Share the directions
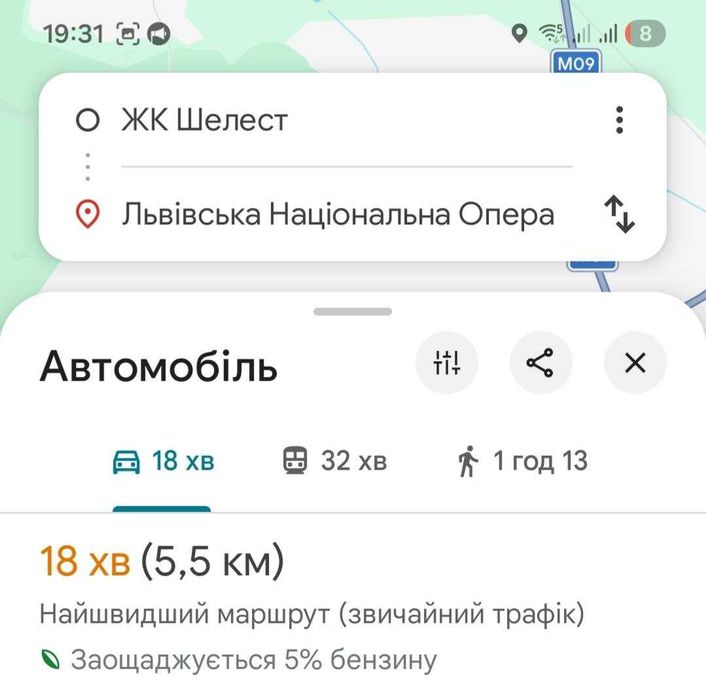 point(540,363)
